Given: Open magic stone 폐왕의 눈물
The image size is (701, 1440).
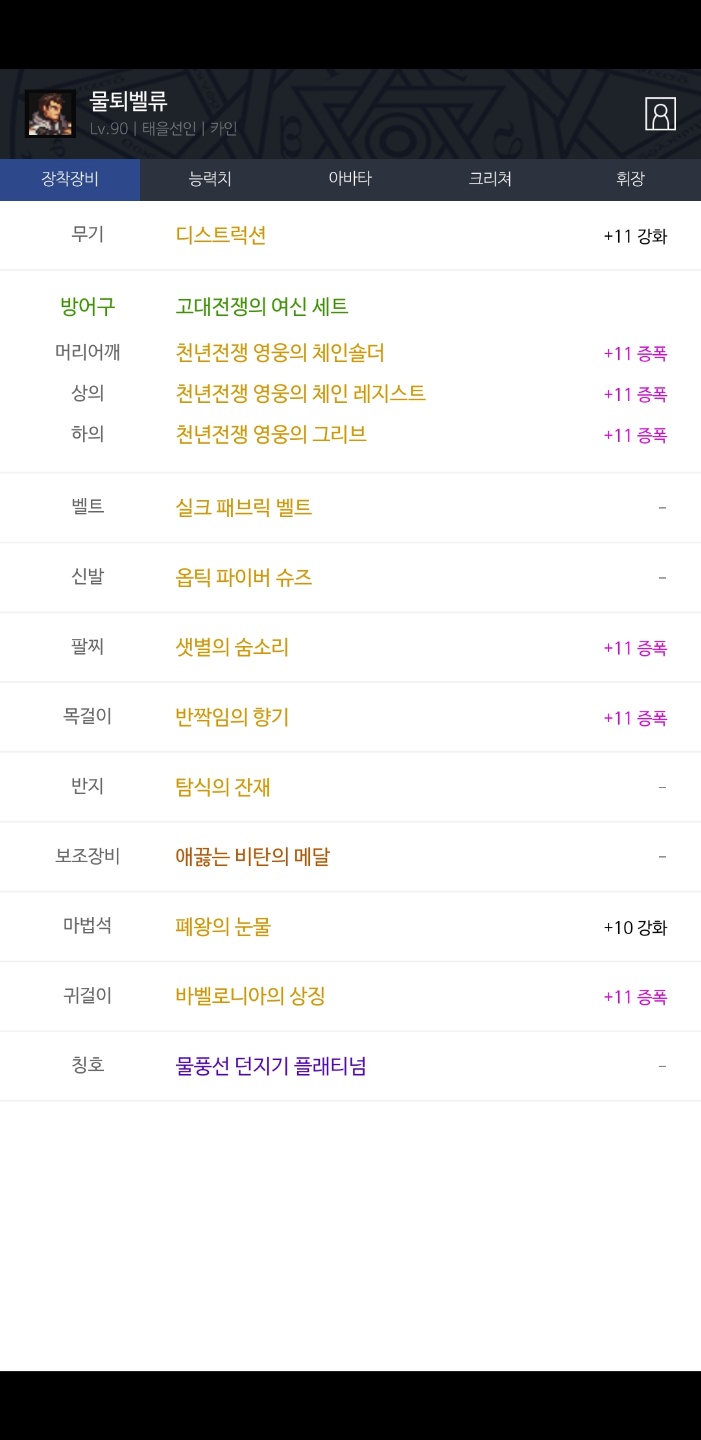Looking at the screenshot, I should point(223,927).
